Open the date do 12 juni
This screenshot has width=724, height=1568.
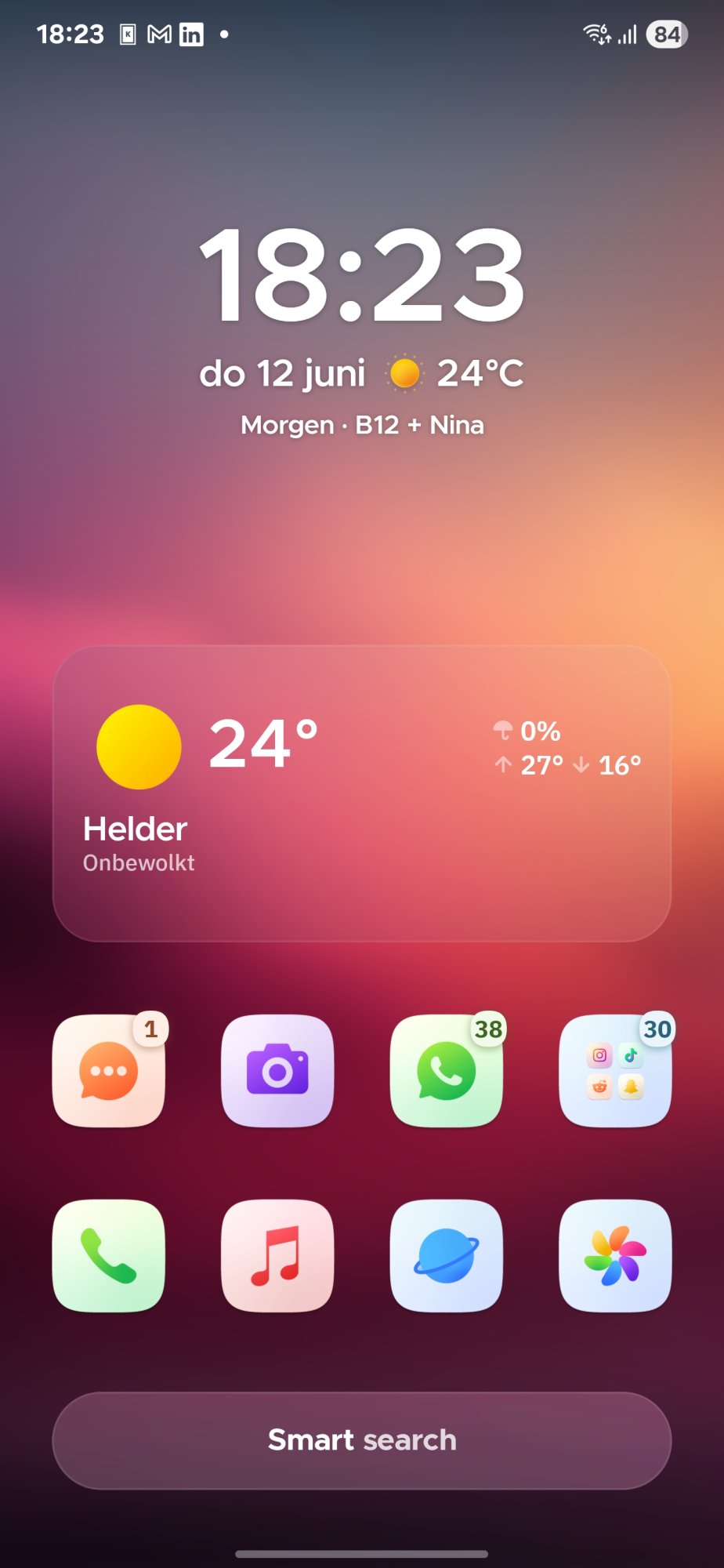tap(282, 373)
